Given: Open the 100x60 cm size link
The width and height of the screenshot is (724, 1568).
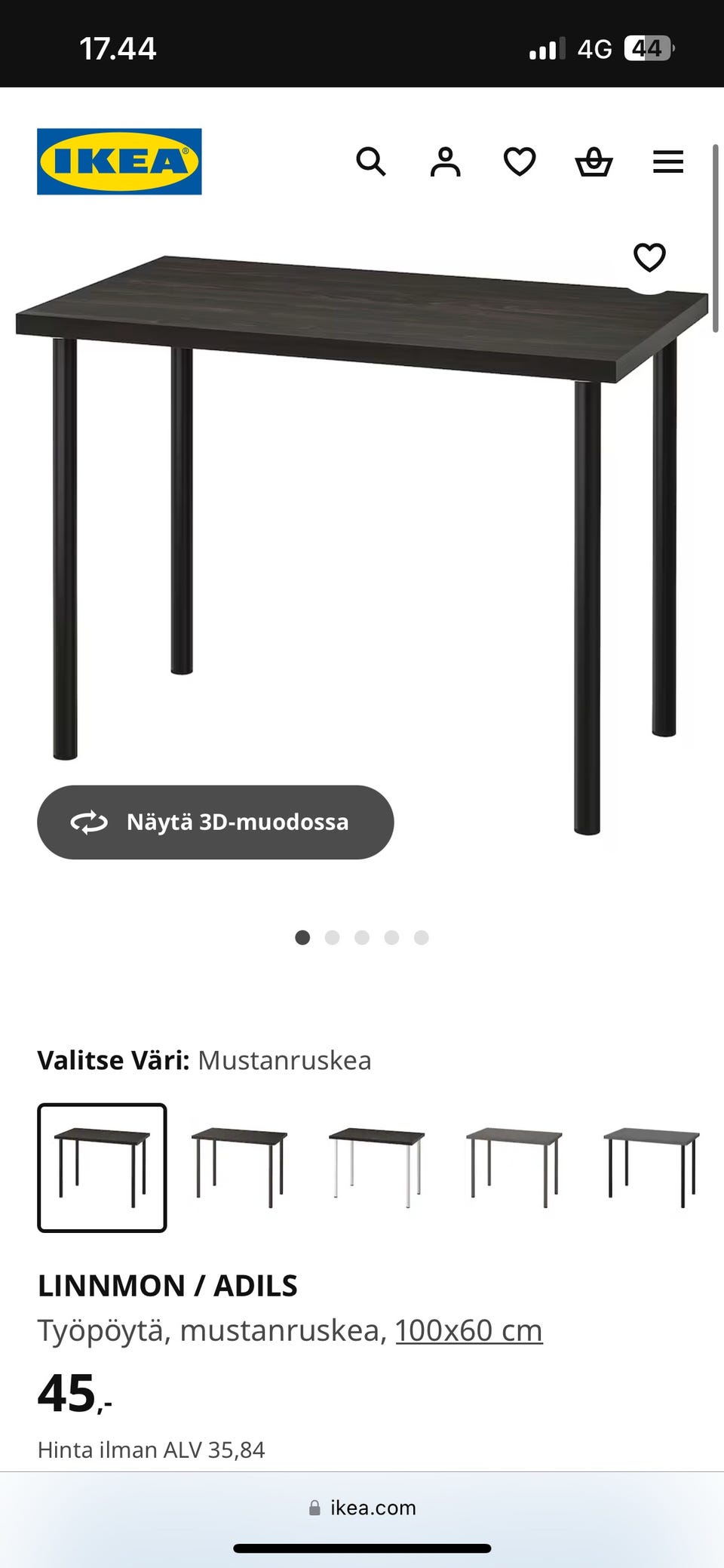Looking at the screenshot, I should coord(468,1331).
